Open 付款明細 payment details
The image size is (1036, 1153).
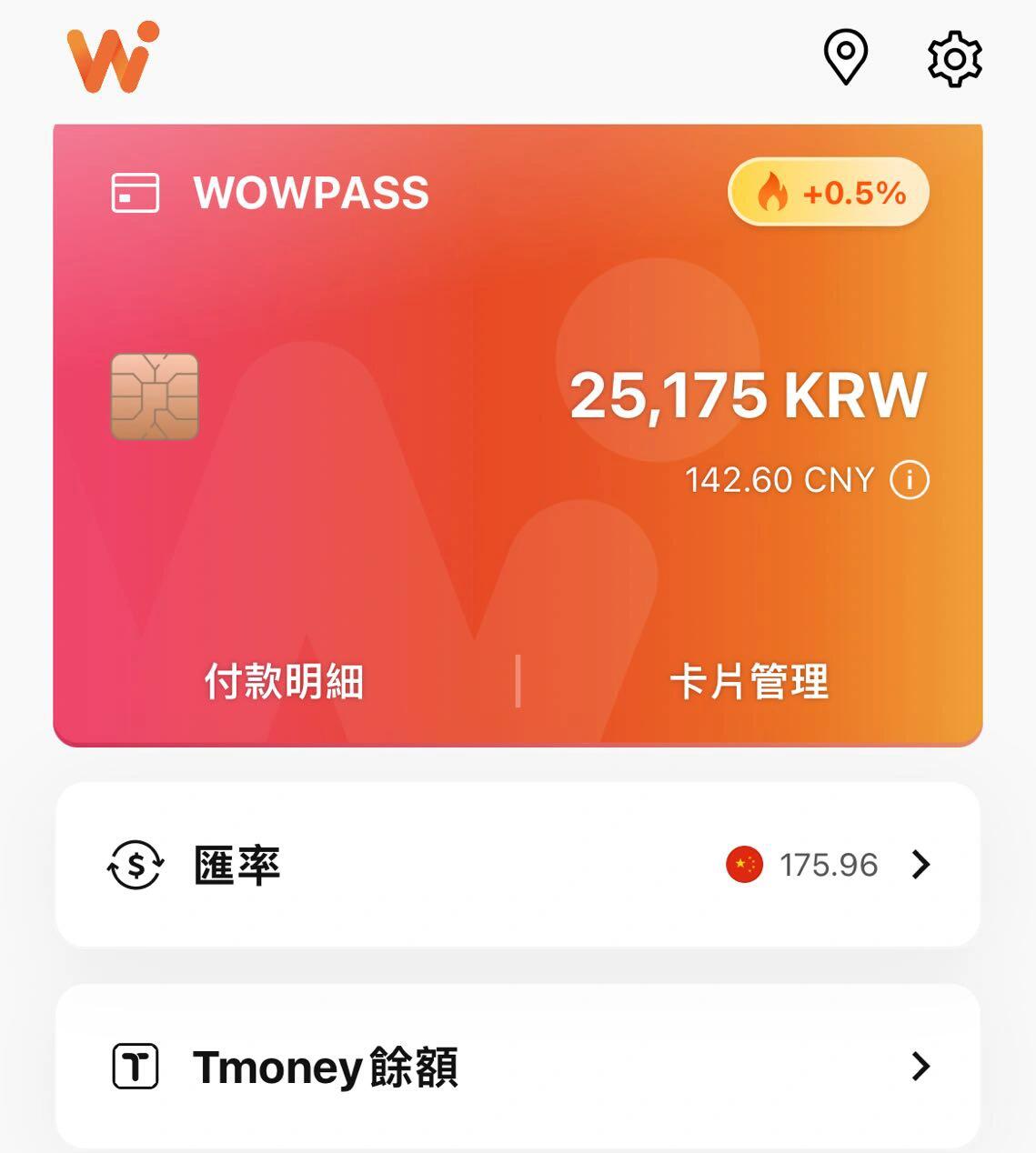(x=284, y=682)
